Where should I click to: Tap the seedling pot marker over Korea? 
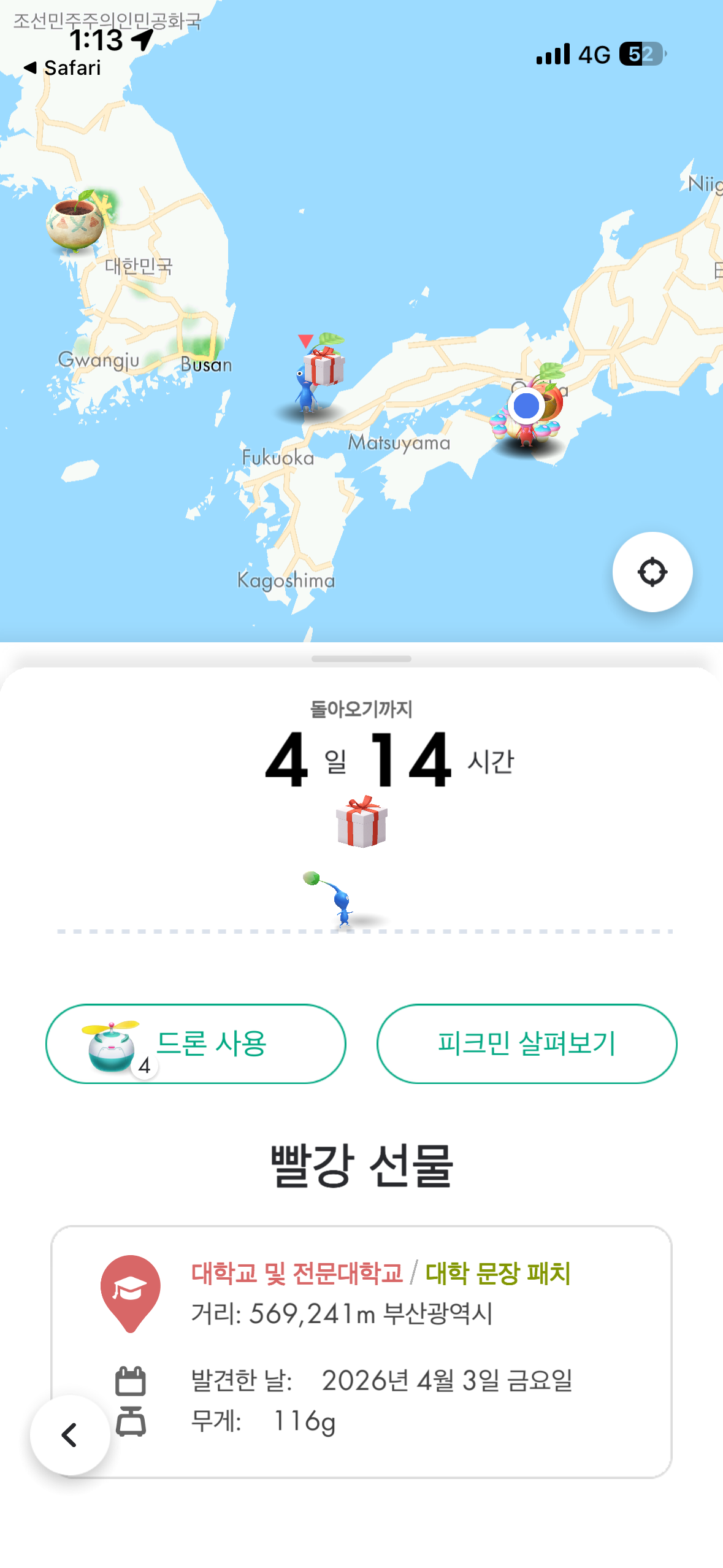tap(76, 224)
